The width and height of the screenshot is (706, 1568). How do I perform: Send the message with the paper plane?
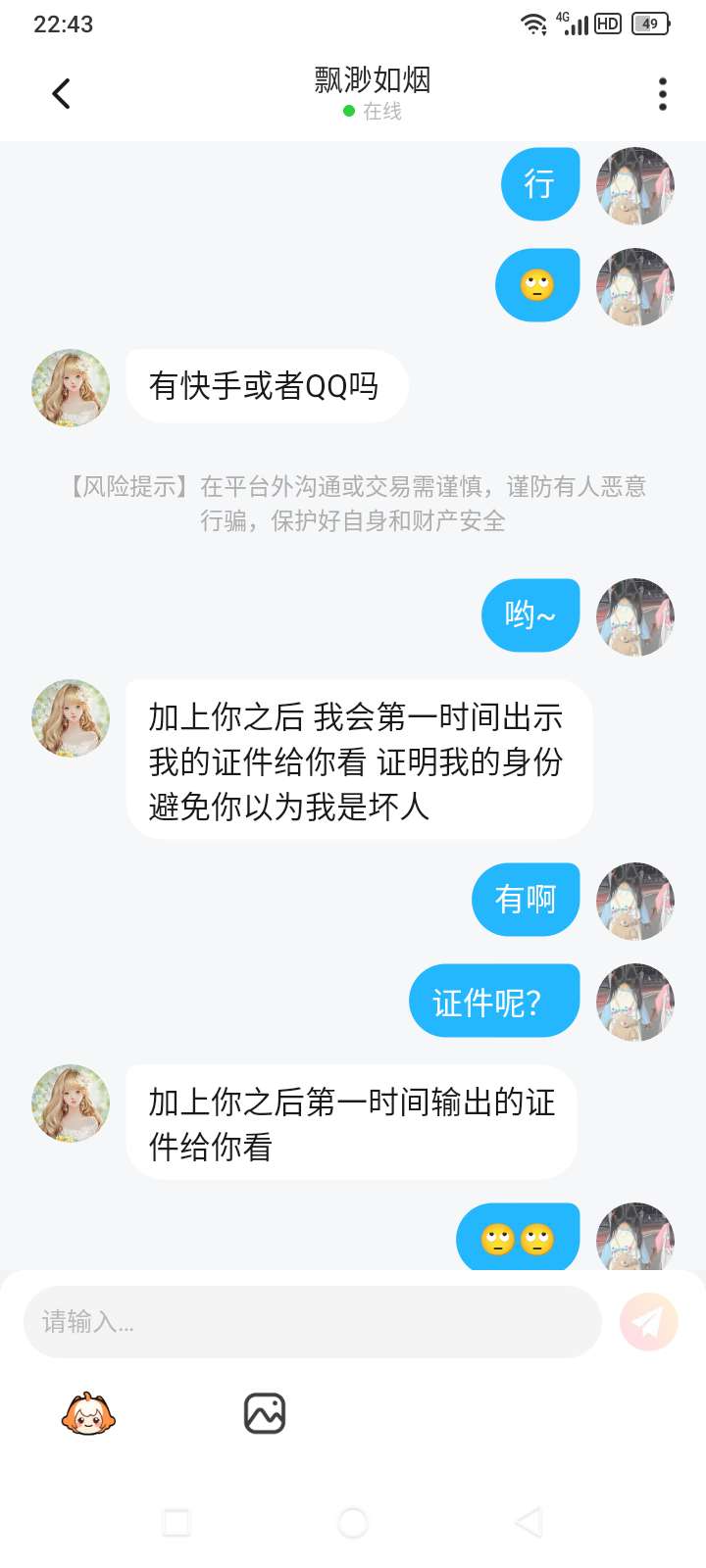[x=648, y=1322]
